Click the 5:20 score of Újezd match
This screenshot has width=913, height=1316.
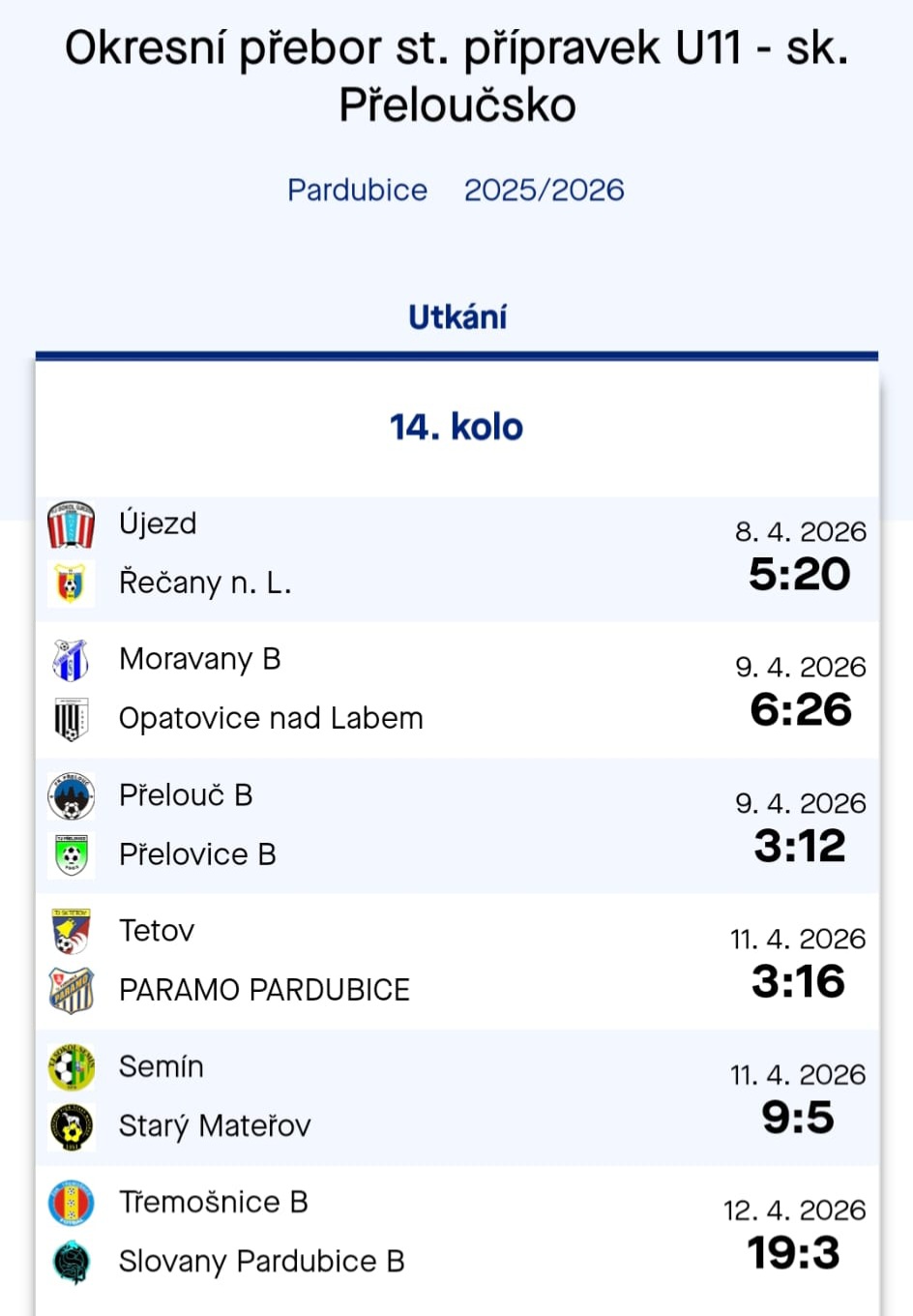point(797,573)
